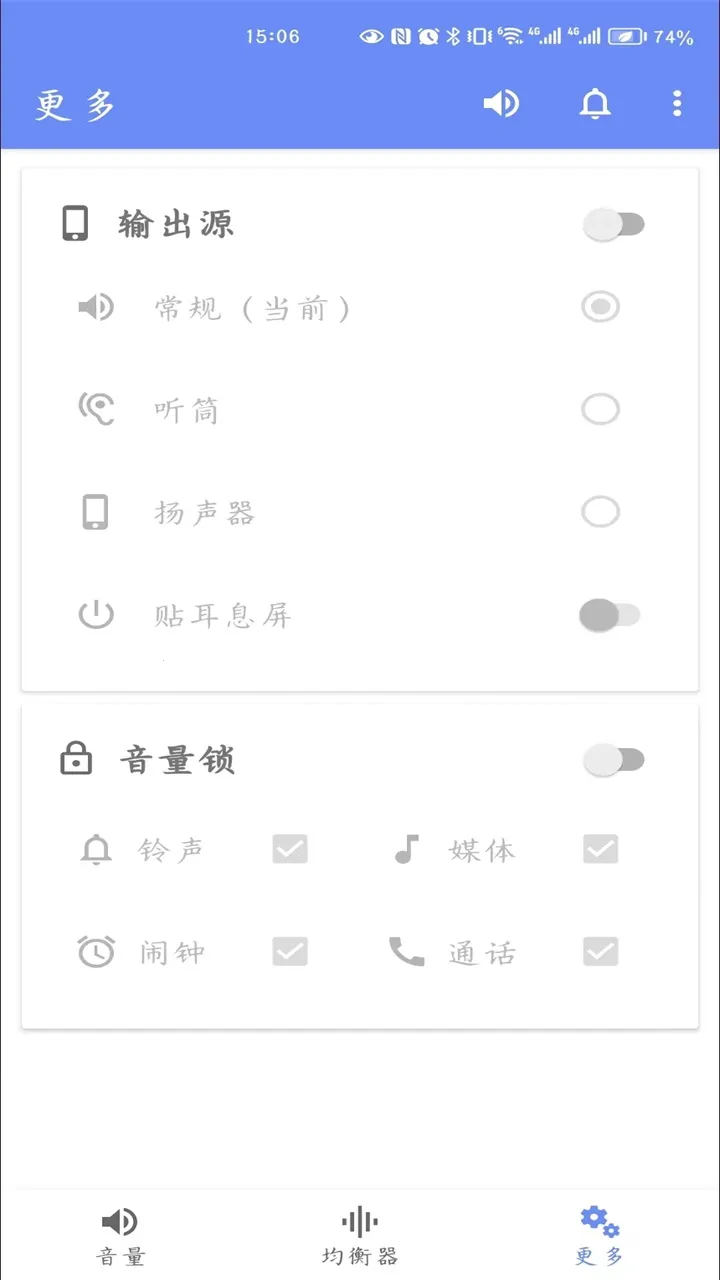The width and height of the screenshot is (720, 1280).
Task: Open the three-dot overflow menu
Action: tap(677, 103)
